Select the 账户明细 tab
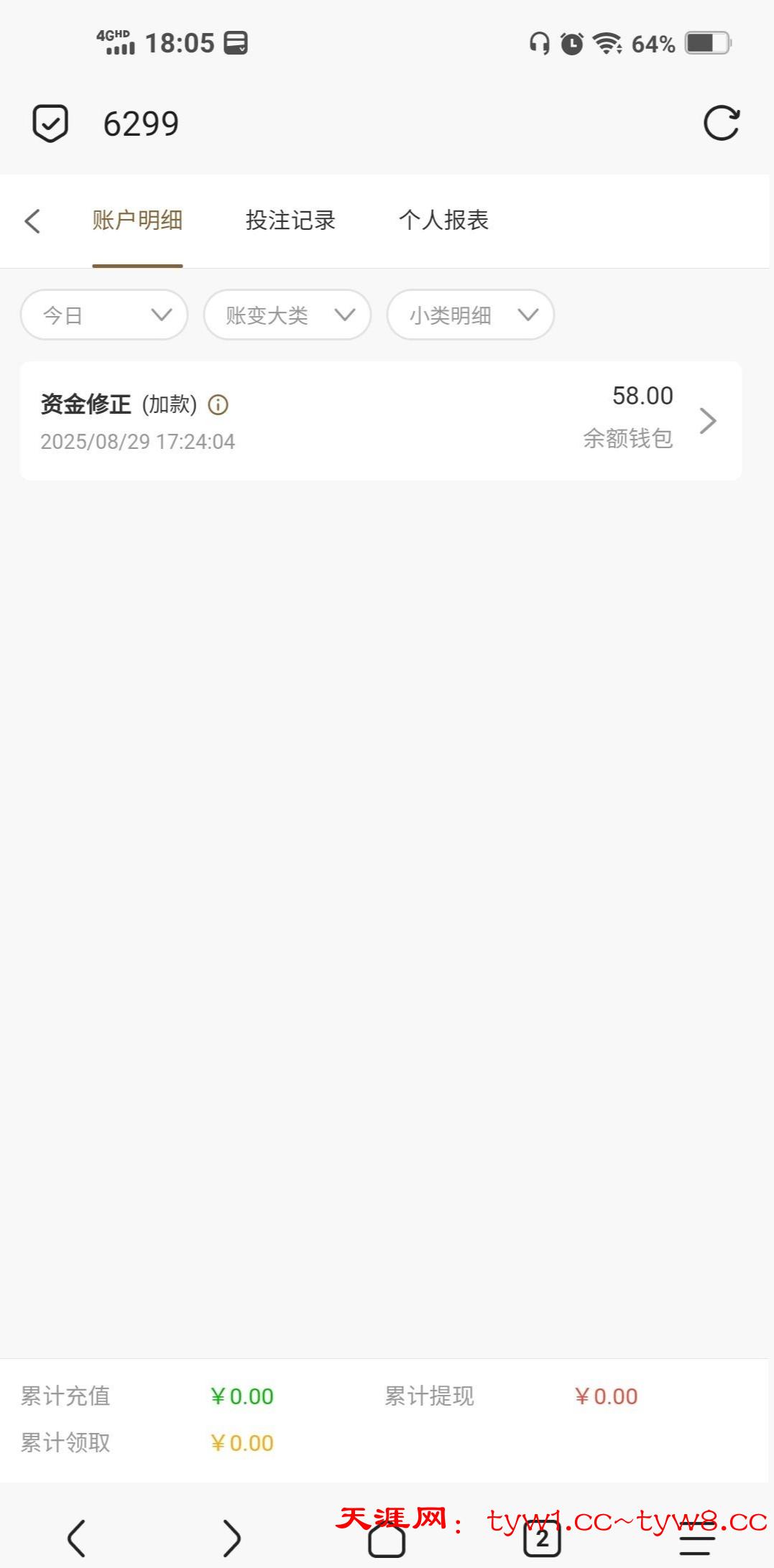This screenshot has height=1568, width=774. (137, 221)
